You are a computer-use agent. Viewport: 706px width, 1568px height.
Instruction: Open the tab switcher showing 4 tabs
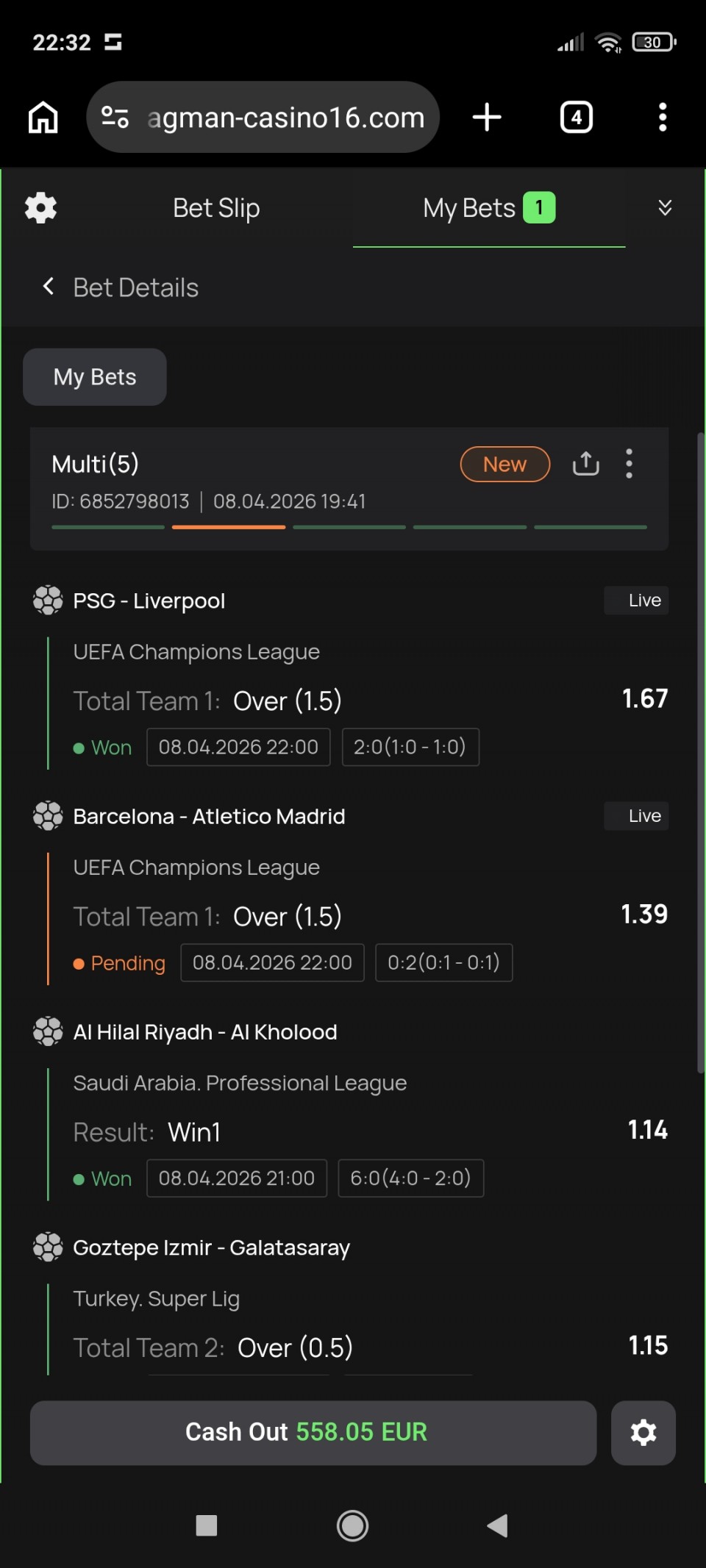pos(576,117)
